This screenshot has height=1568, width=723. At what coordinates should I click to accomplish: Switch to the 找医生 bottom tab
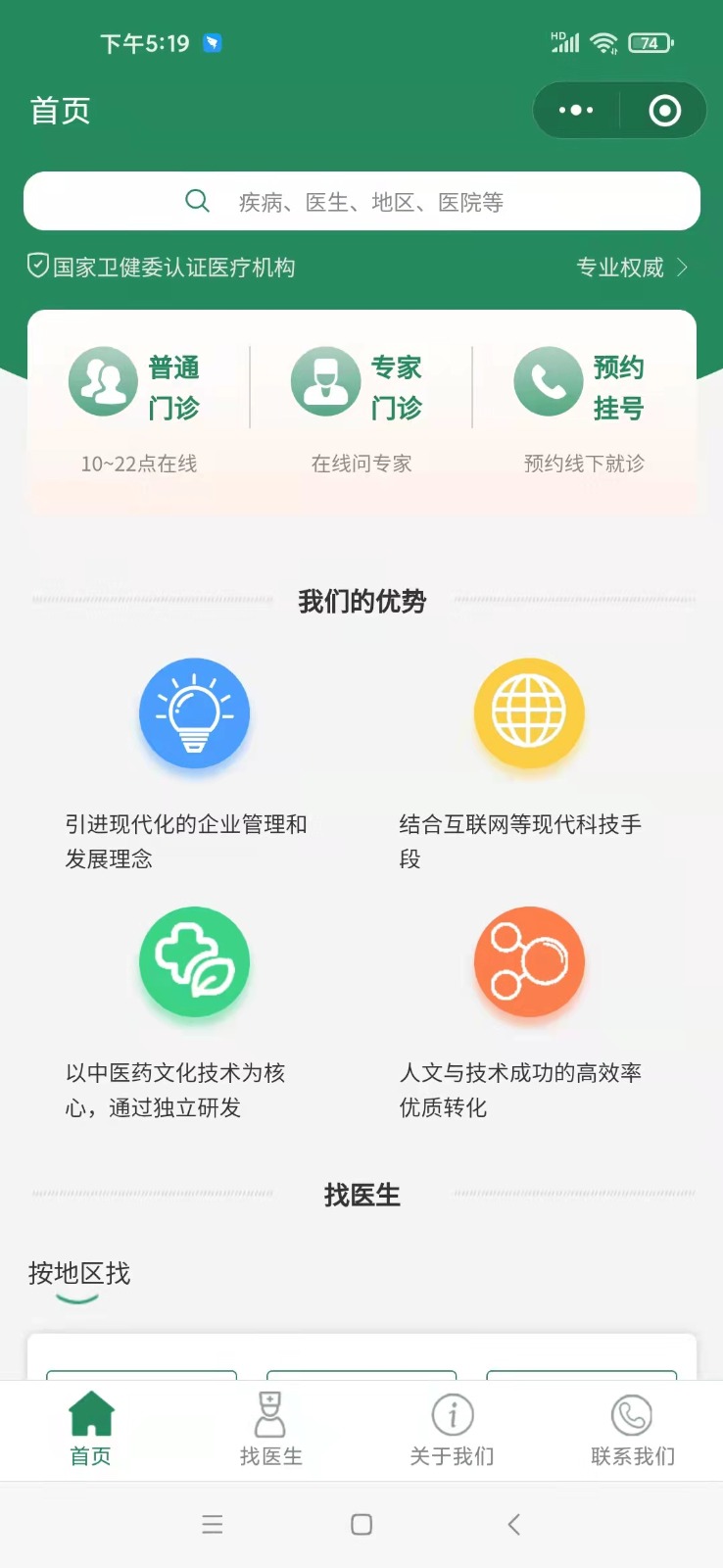point(270,1430)
